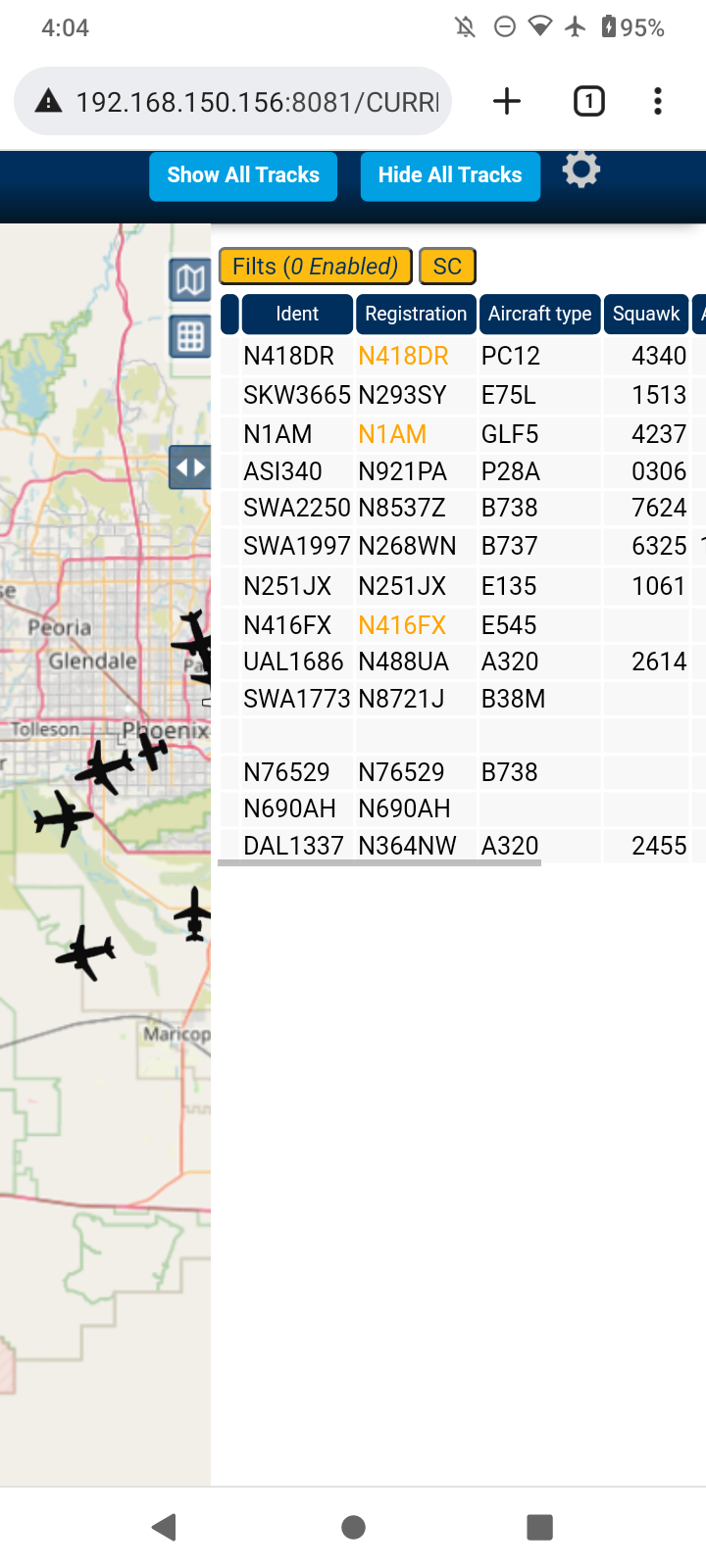Toggle the sidebar with the arrows button
Screen dimensions: 706x1568
point(190,467)
